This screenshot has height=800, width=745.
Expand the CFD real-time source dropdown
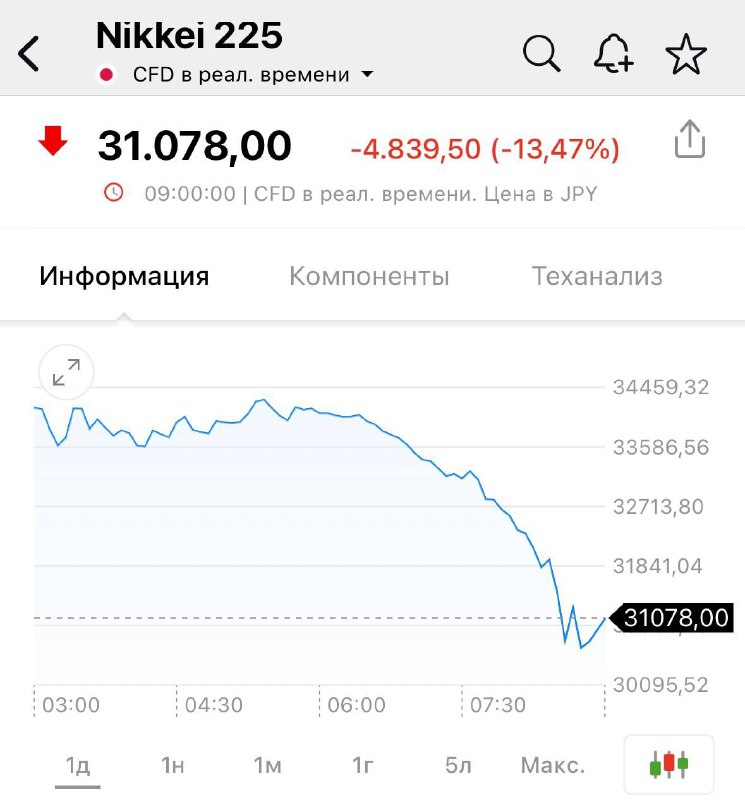[x=367, y=75]
